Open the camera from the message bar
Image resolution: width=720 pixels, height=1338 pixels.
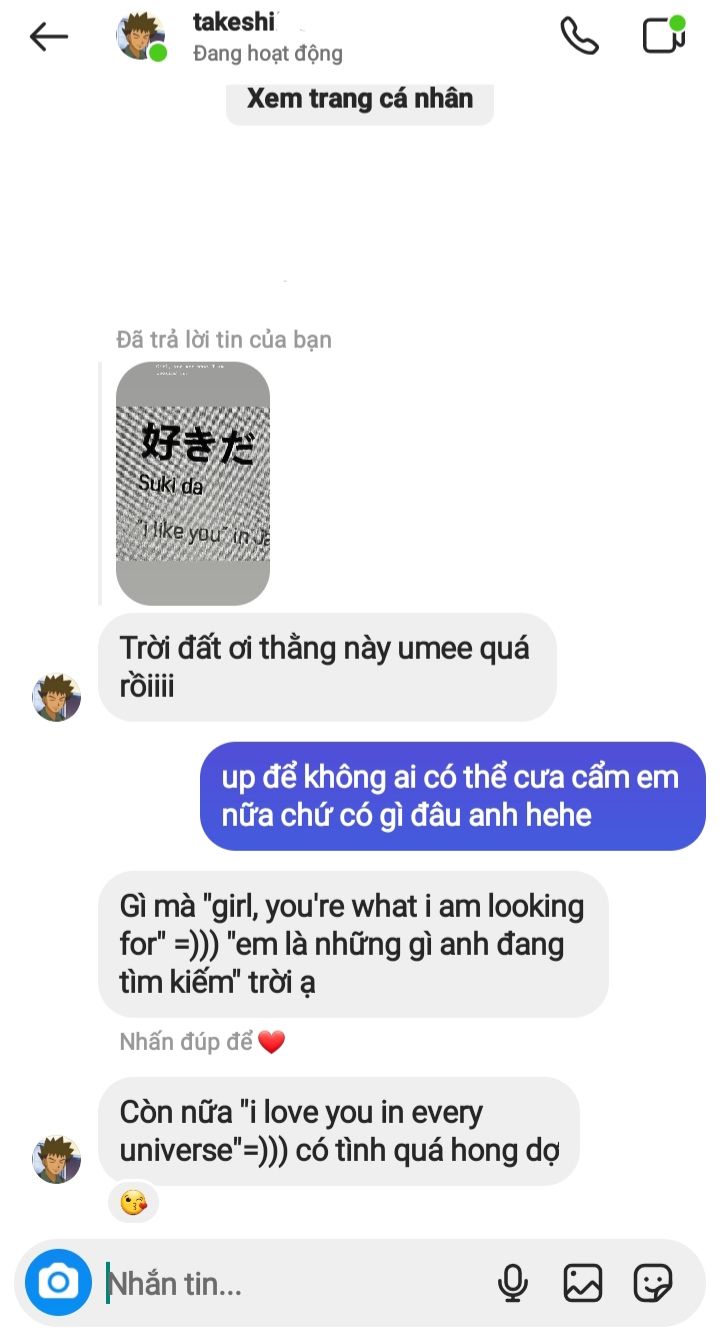click(x=58, y=1282)
